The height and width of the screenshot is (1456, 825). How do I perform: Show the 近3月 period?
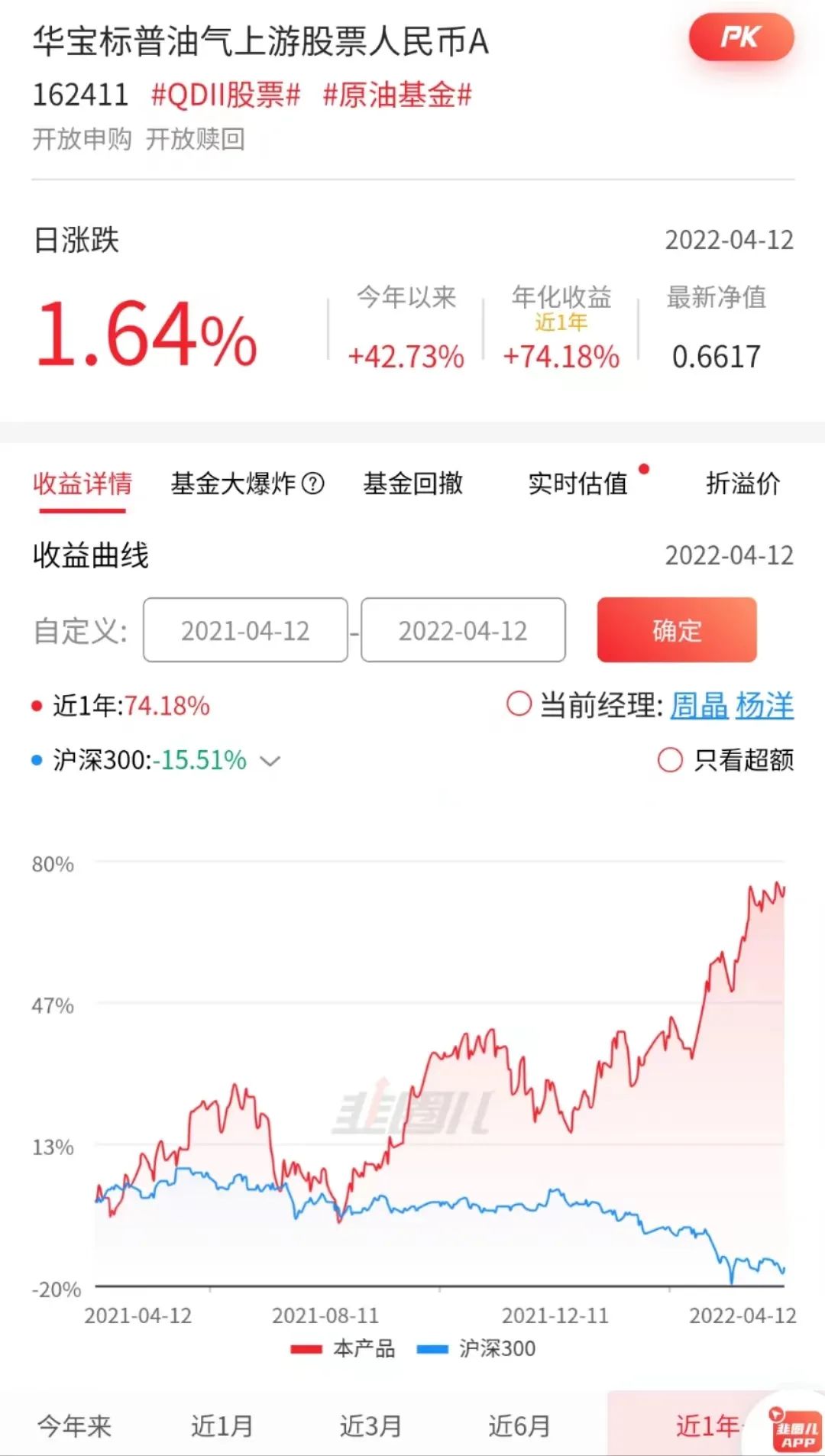pos(370,1425)
